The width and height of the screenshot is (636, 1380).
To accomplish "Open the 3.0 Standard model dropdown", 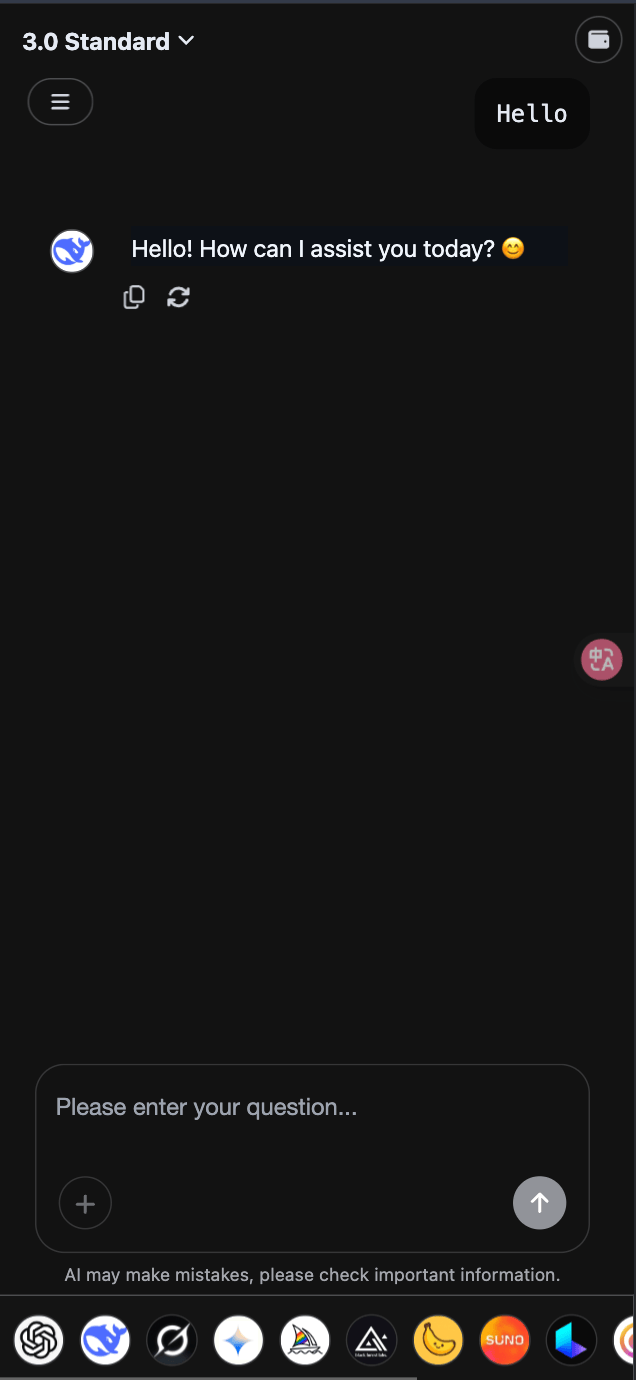I will click(x=108, y=41).
